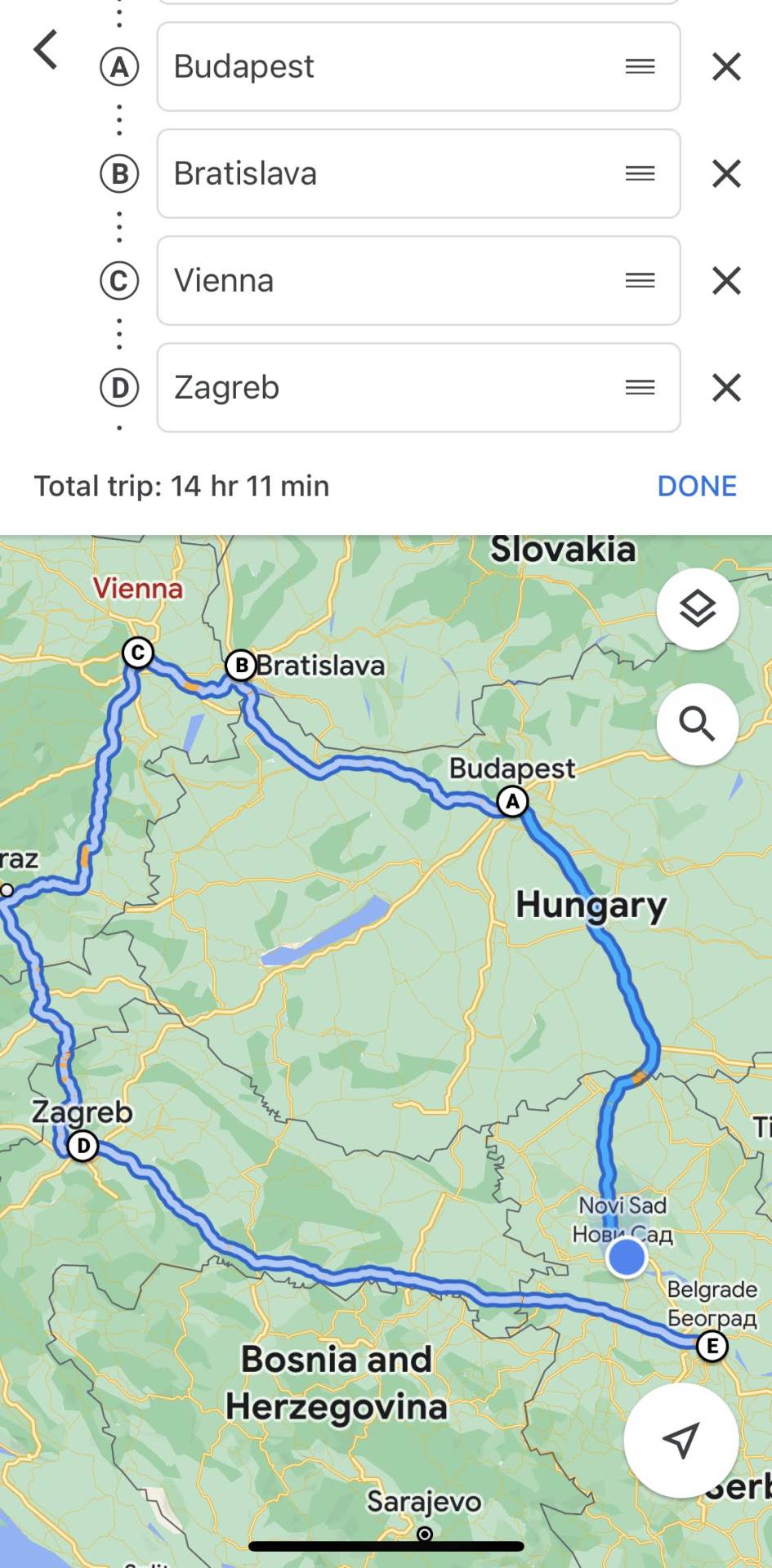Go back with the top arrow

[x=47, y=50]
